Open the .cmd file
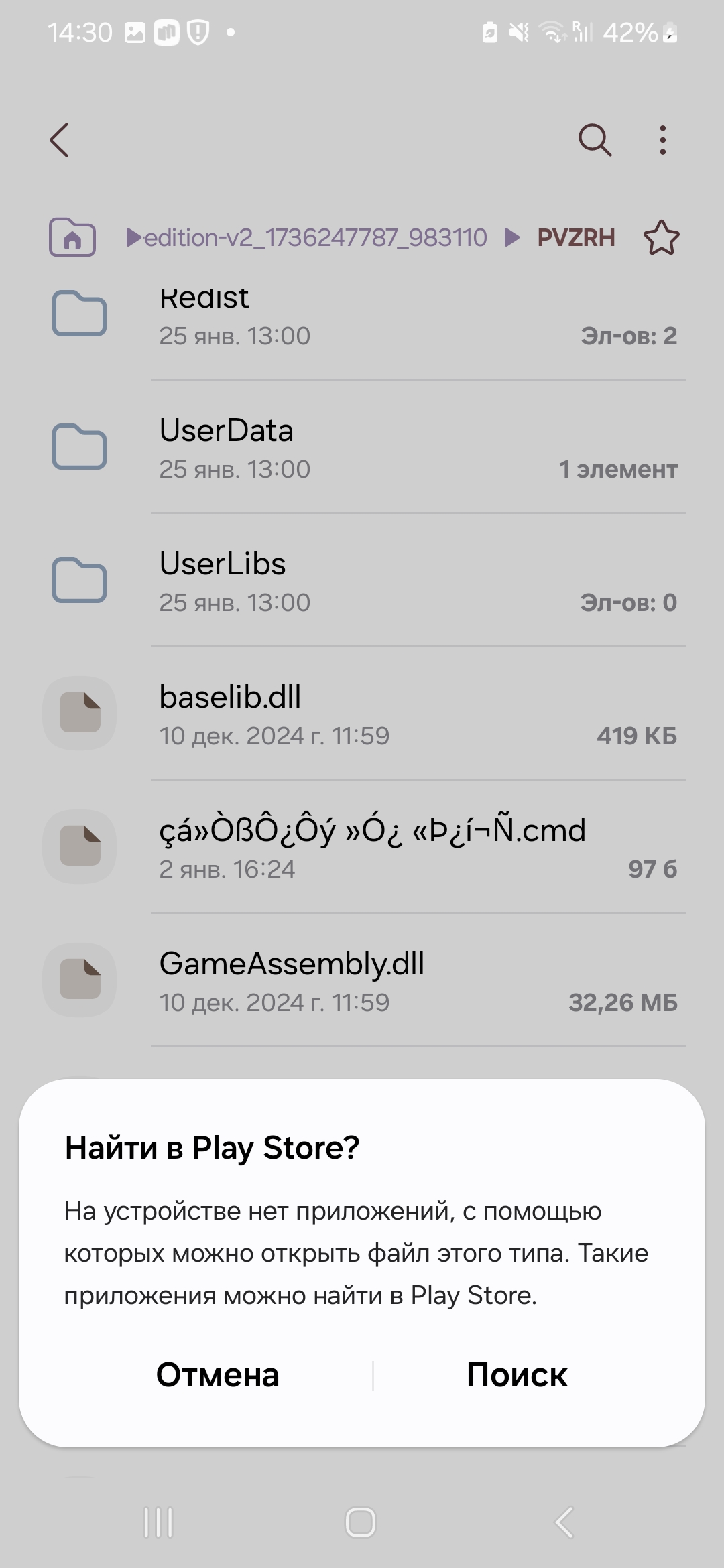This screenshot has width=724, height=1568. click(362, 848)
